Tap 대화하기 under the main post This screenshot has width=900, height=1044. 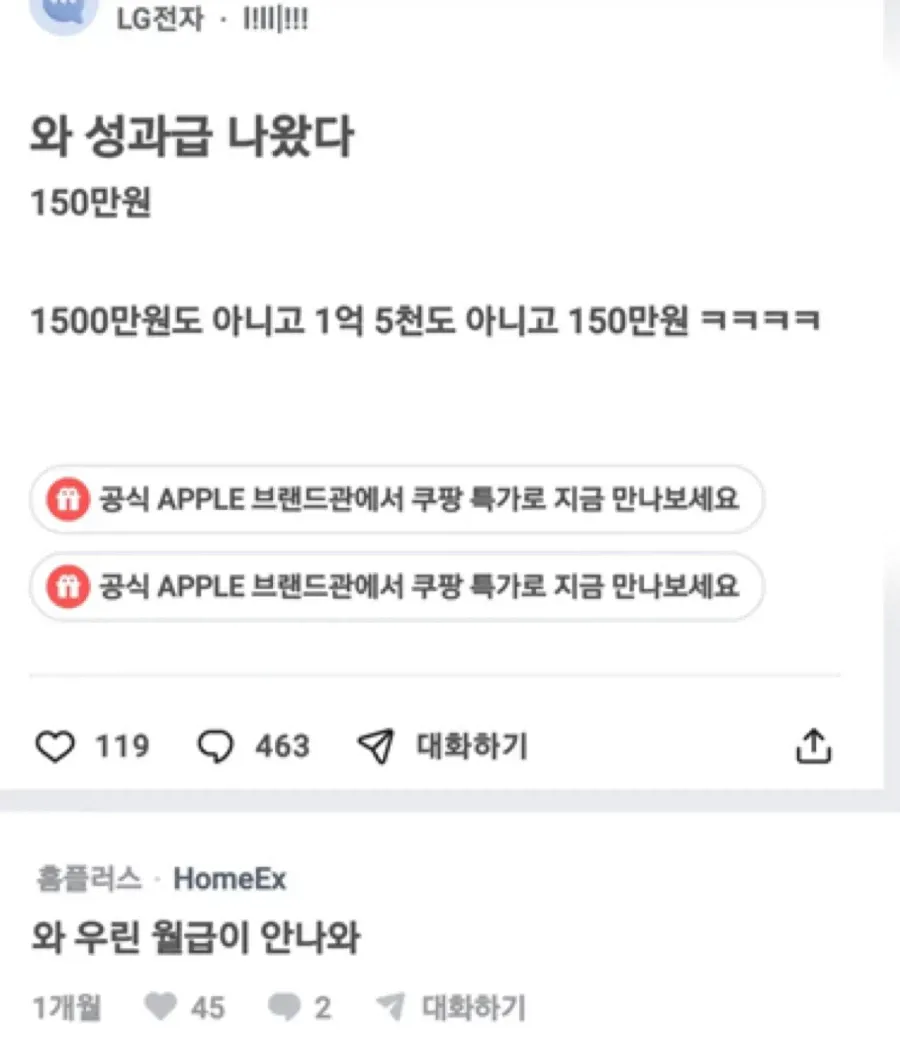click(443, 746)
